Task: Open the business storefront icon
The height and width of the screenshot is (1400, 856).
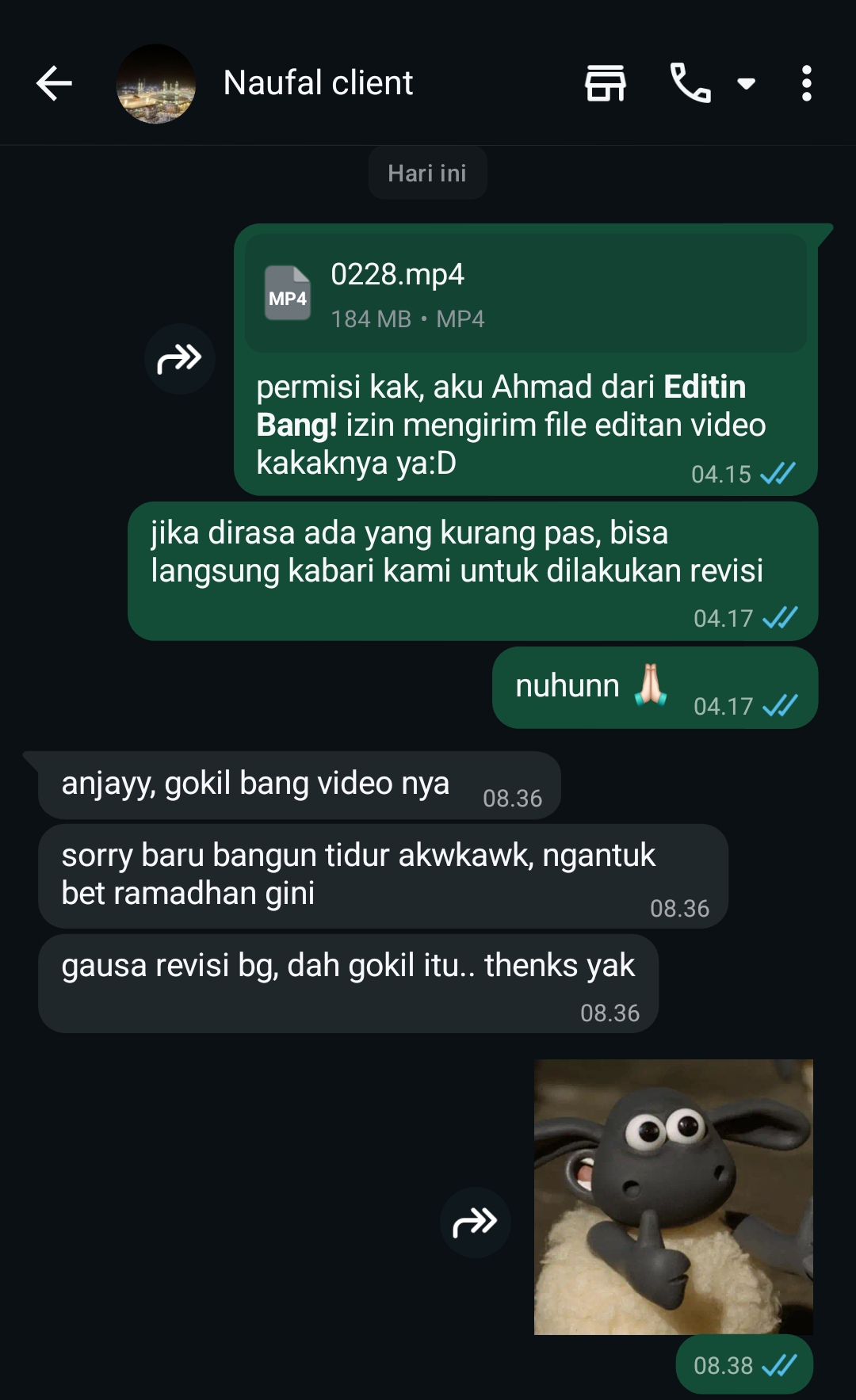Action: tap(605, 82)
